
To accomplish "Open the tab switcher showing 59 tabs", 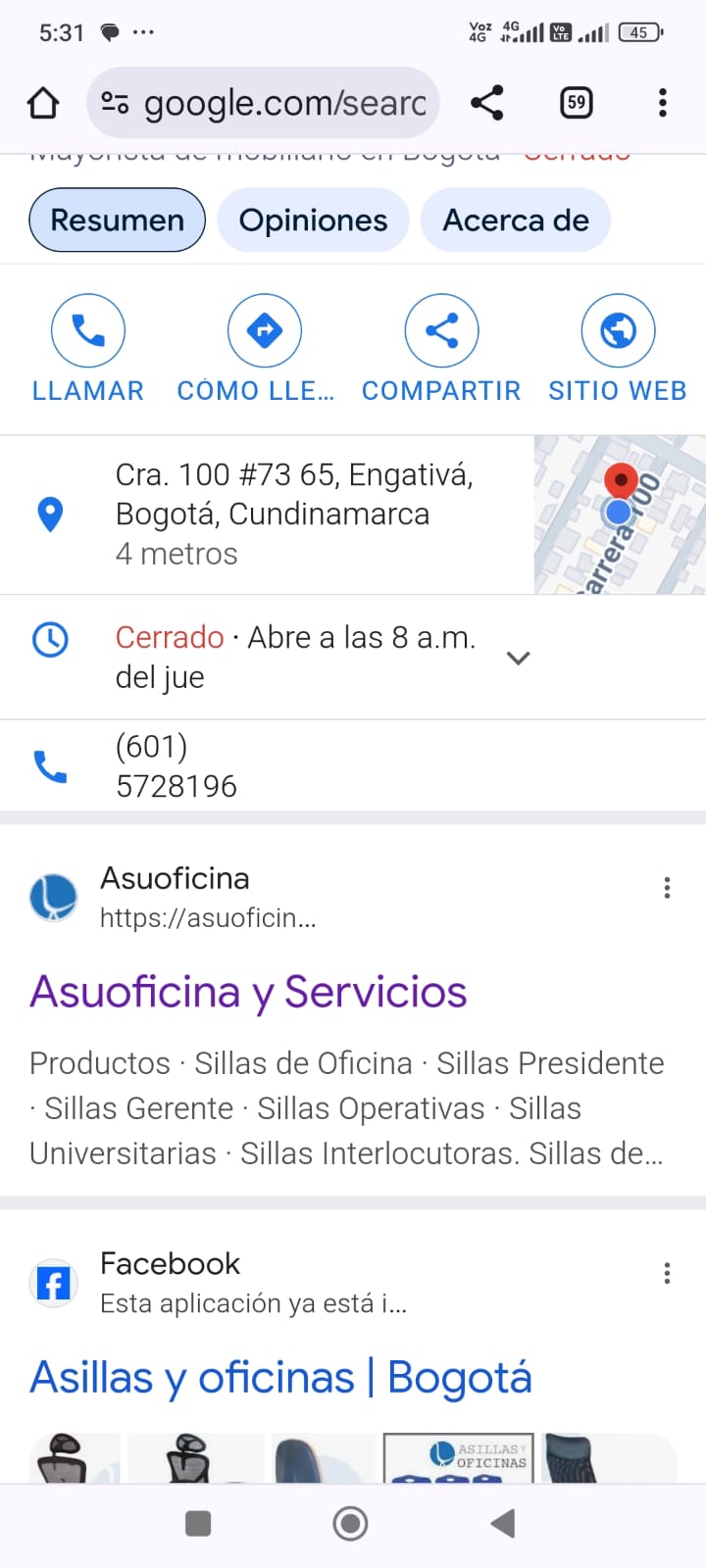I will click(577, 103).
